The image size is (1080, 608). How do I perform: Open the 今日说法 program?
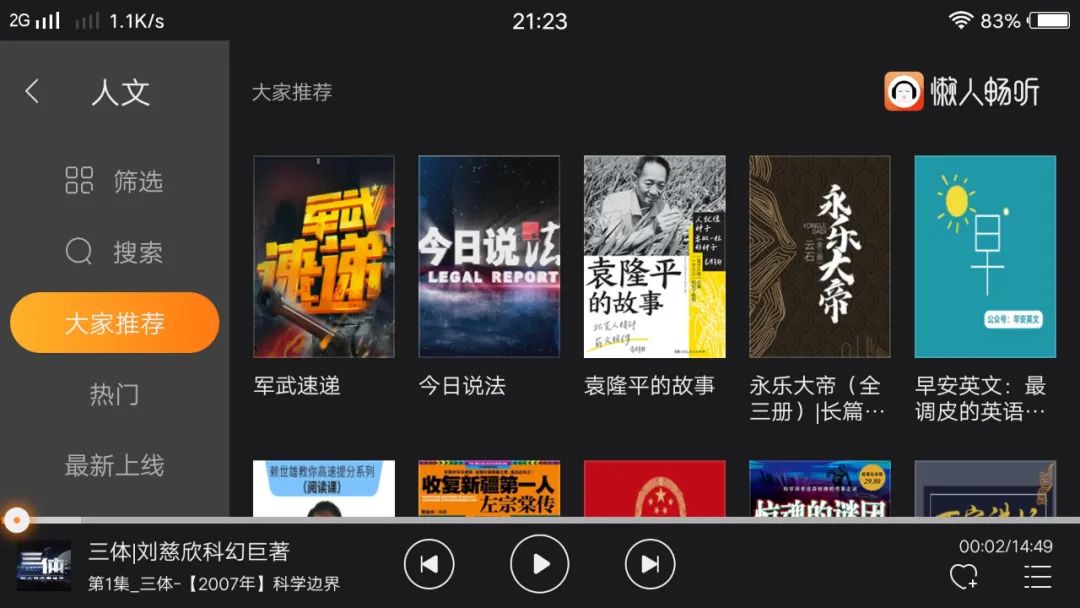pos(488,257)
